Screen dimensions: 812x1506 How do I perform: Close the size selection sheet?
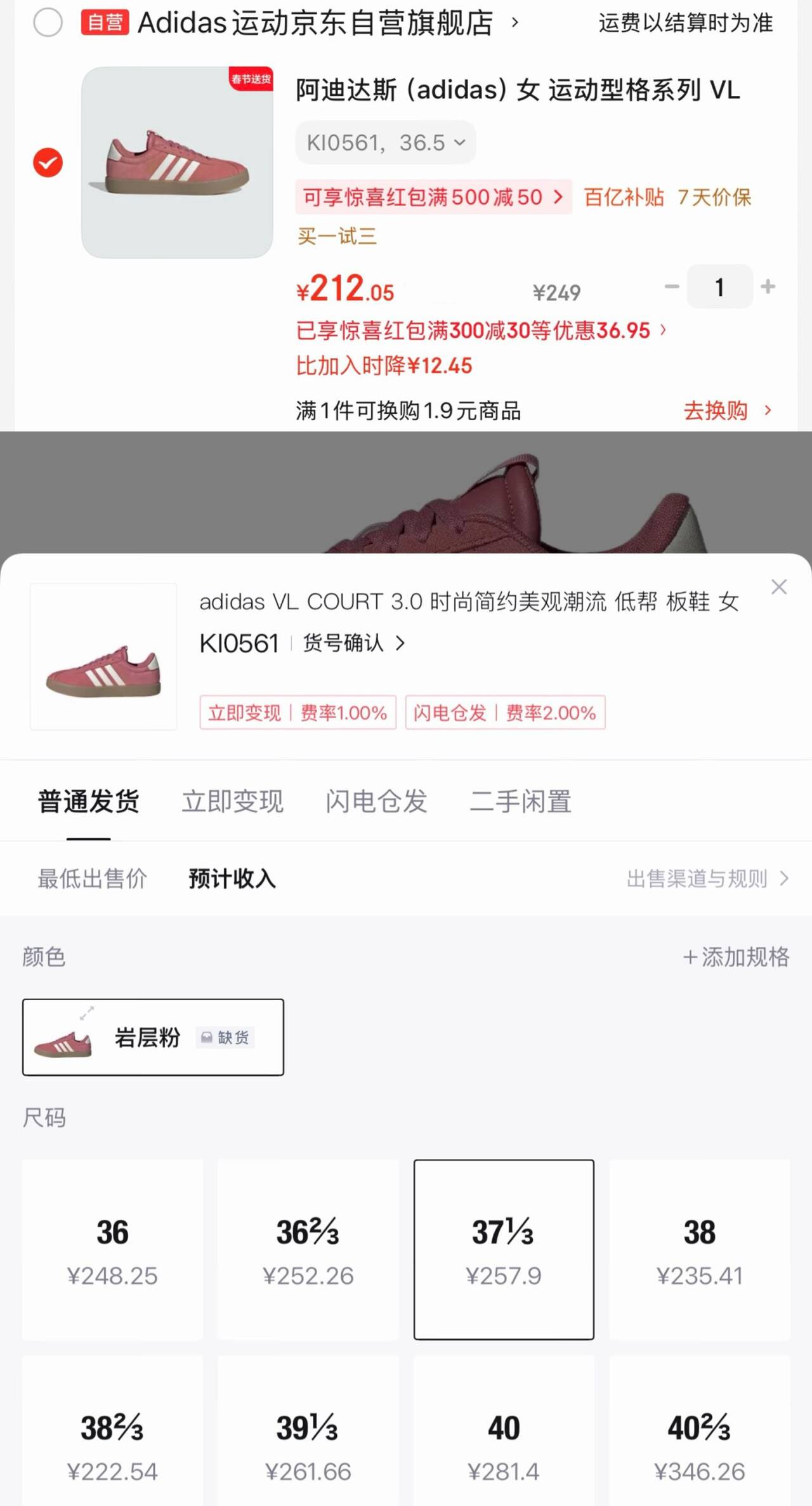(778, 587)
